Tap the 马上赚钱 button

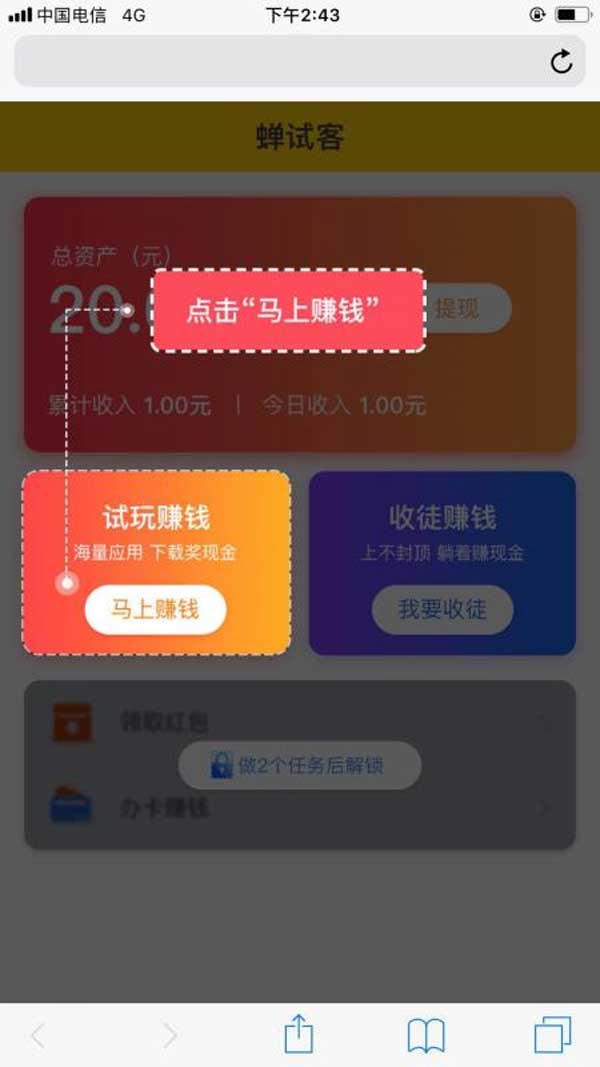pos(155,609)
